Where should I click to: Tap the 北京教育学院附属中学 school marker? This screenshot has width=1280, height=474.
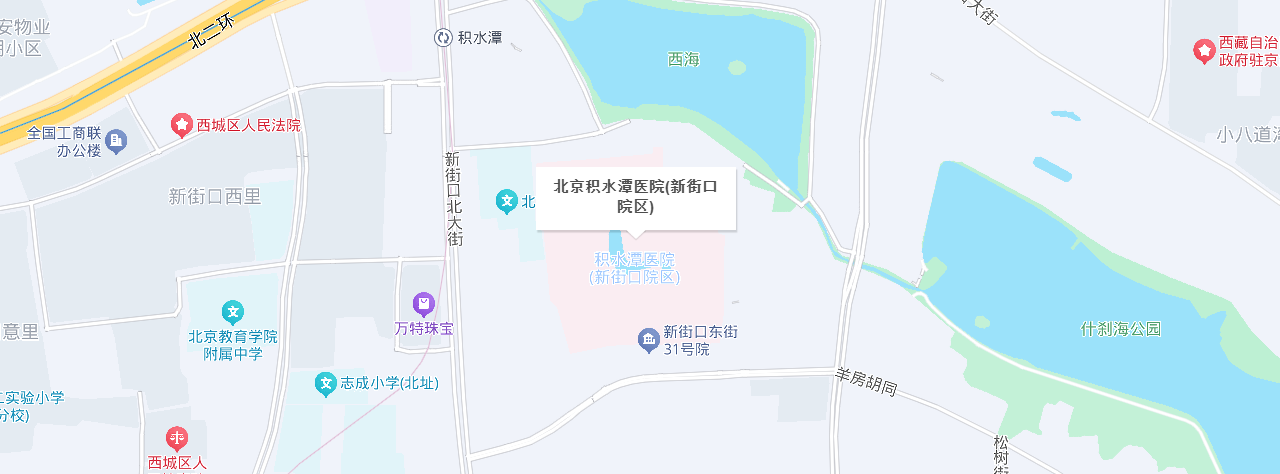(232, 312)
